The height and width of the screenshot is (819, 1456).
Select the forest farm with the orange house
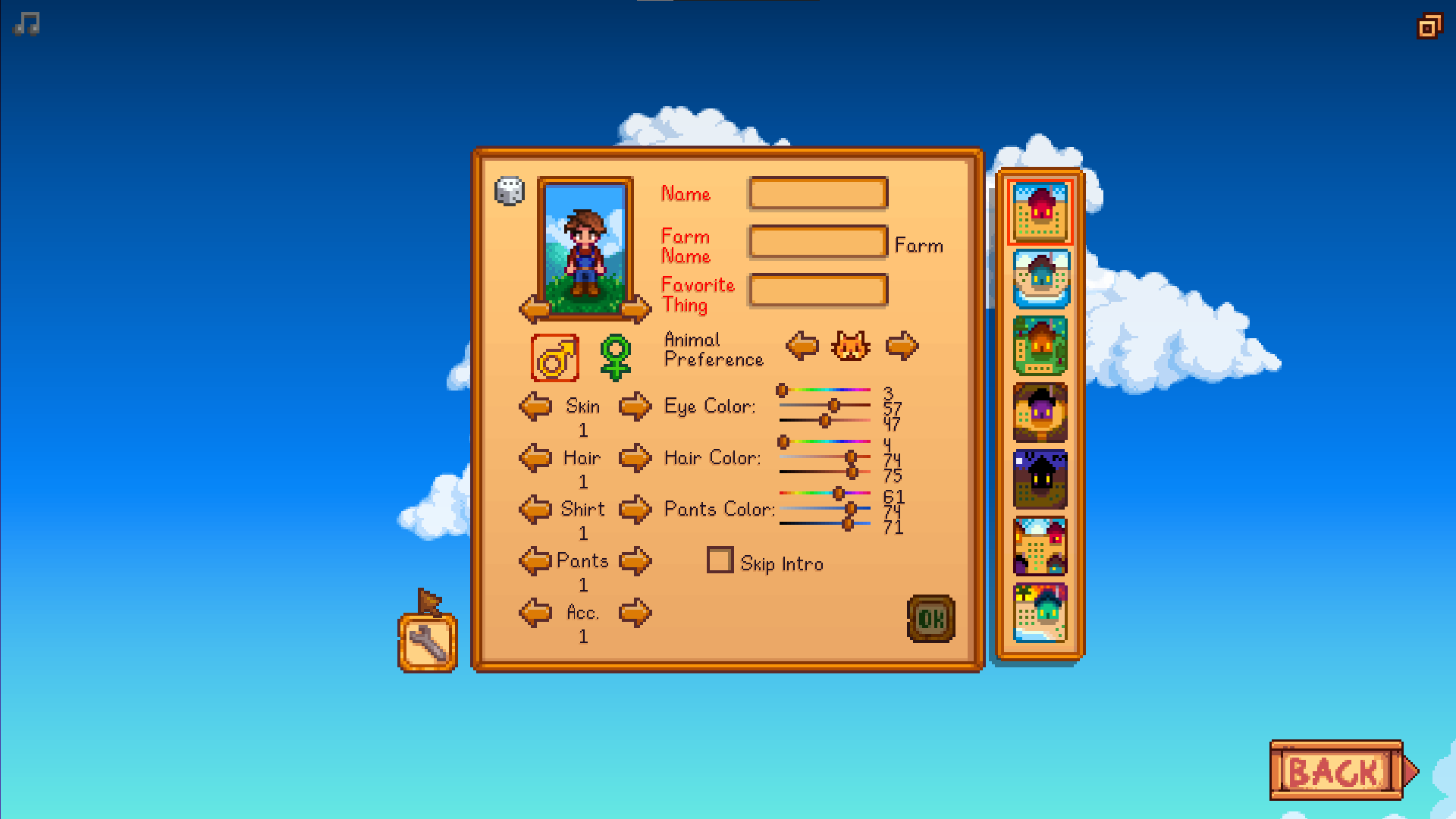(x=1040, y=346)
